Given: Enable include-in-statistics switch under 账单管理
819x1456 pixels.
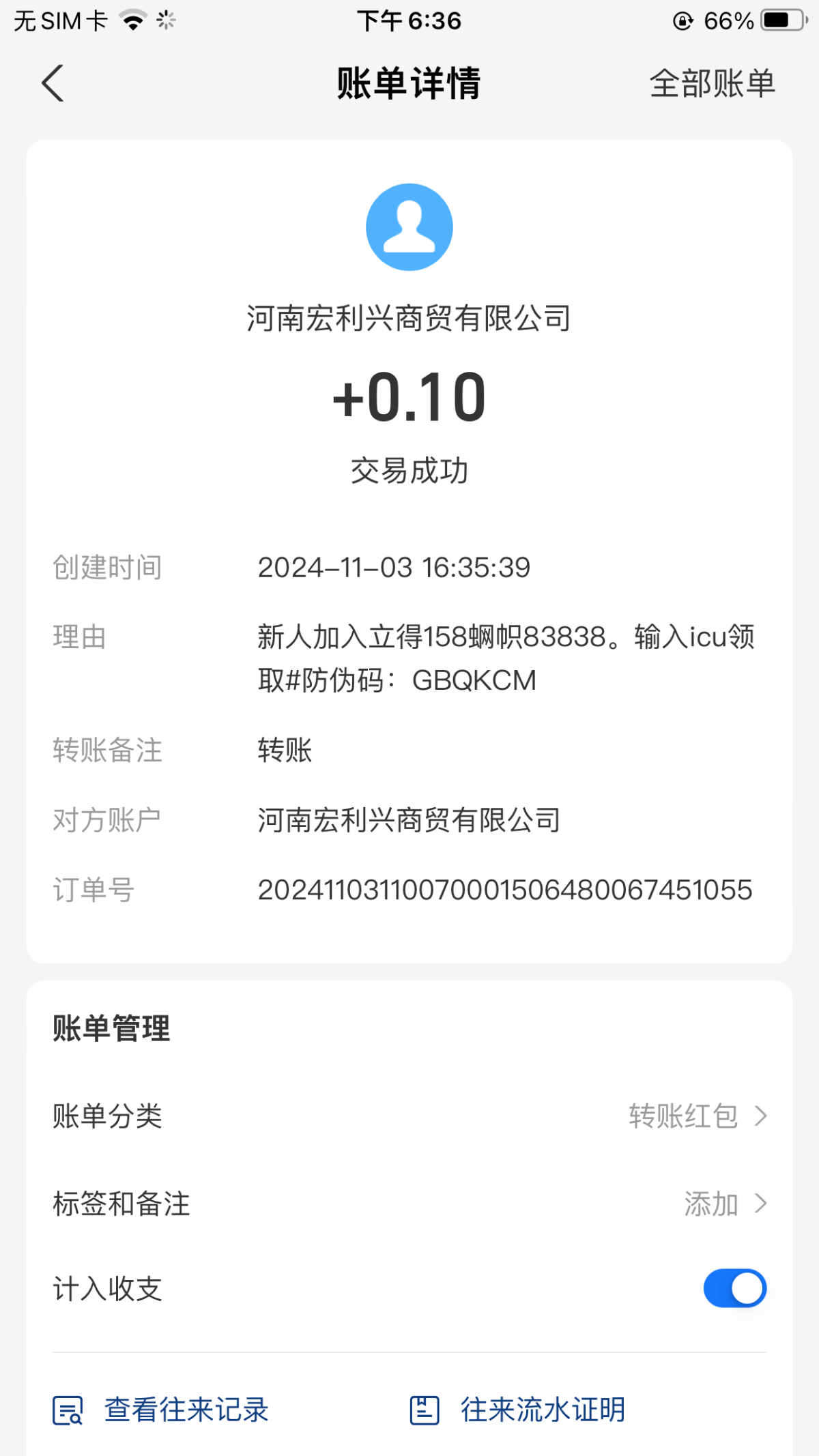Looking at the screenshot, I should 734,1287.
